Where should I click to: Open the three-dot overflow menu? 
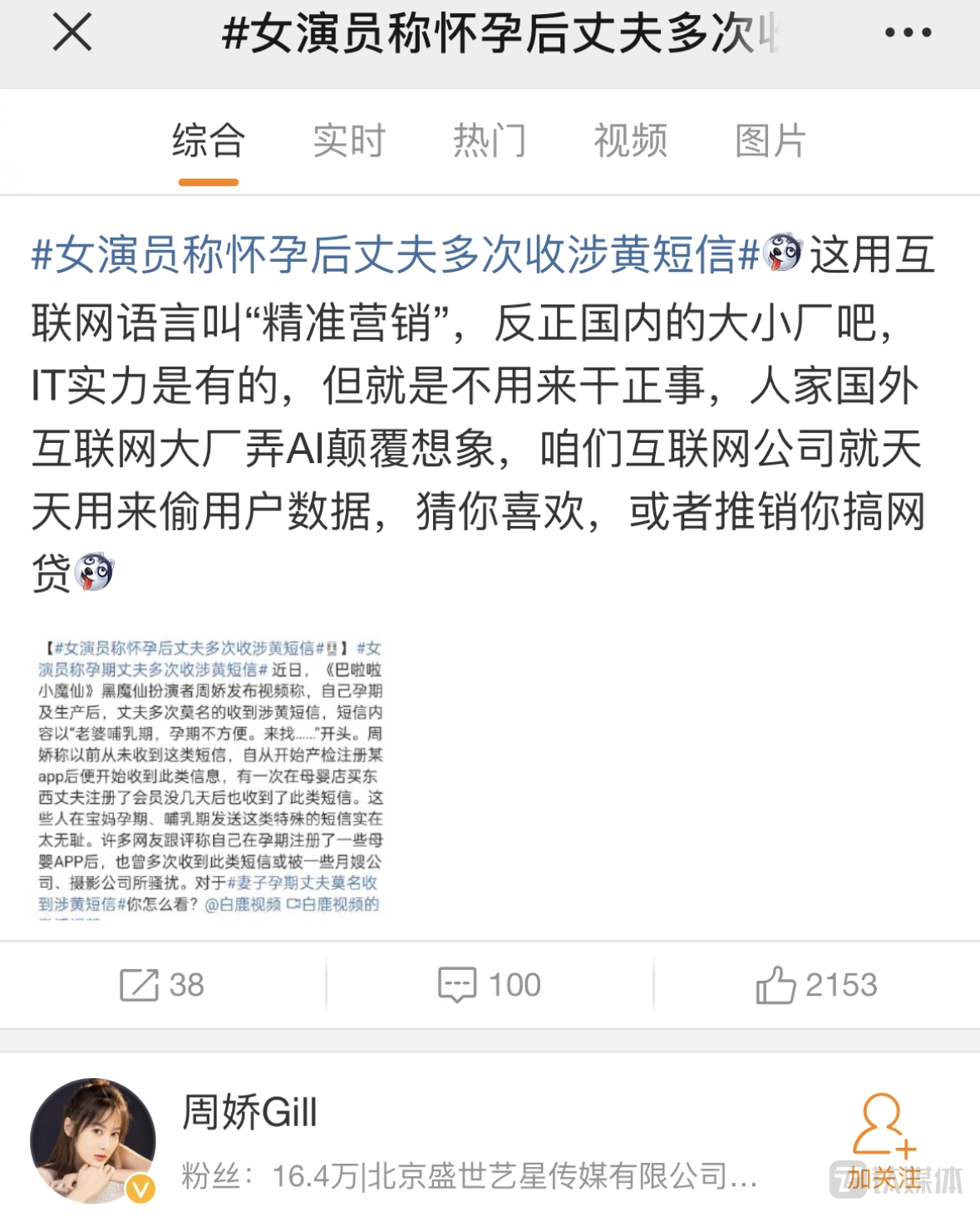tap(907, 34)
